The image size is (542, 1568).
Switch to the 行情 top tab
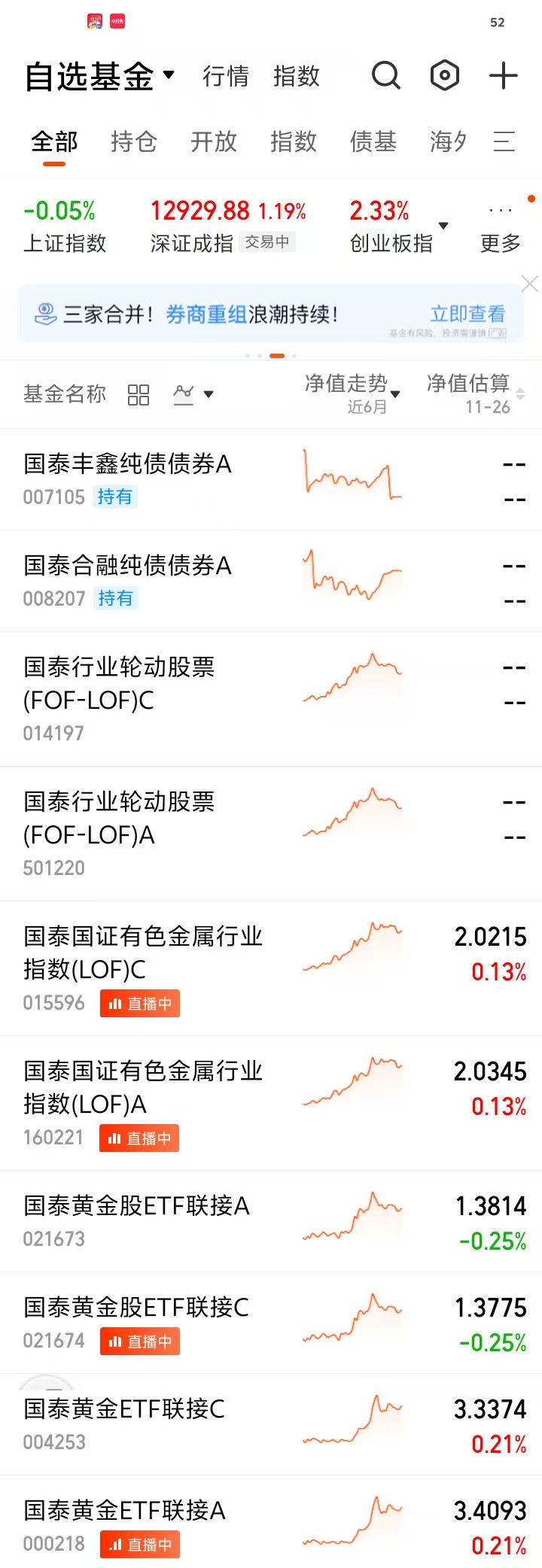(x=226, y=76)
